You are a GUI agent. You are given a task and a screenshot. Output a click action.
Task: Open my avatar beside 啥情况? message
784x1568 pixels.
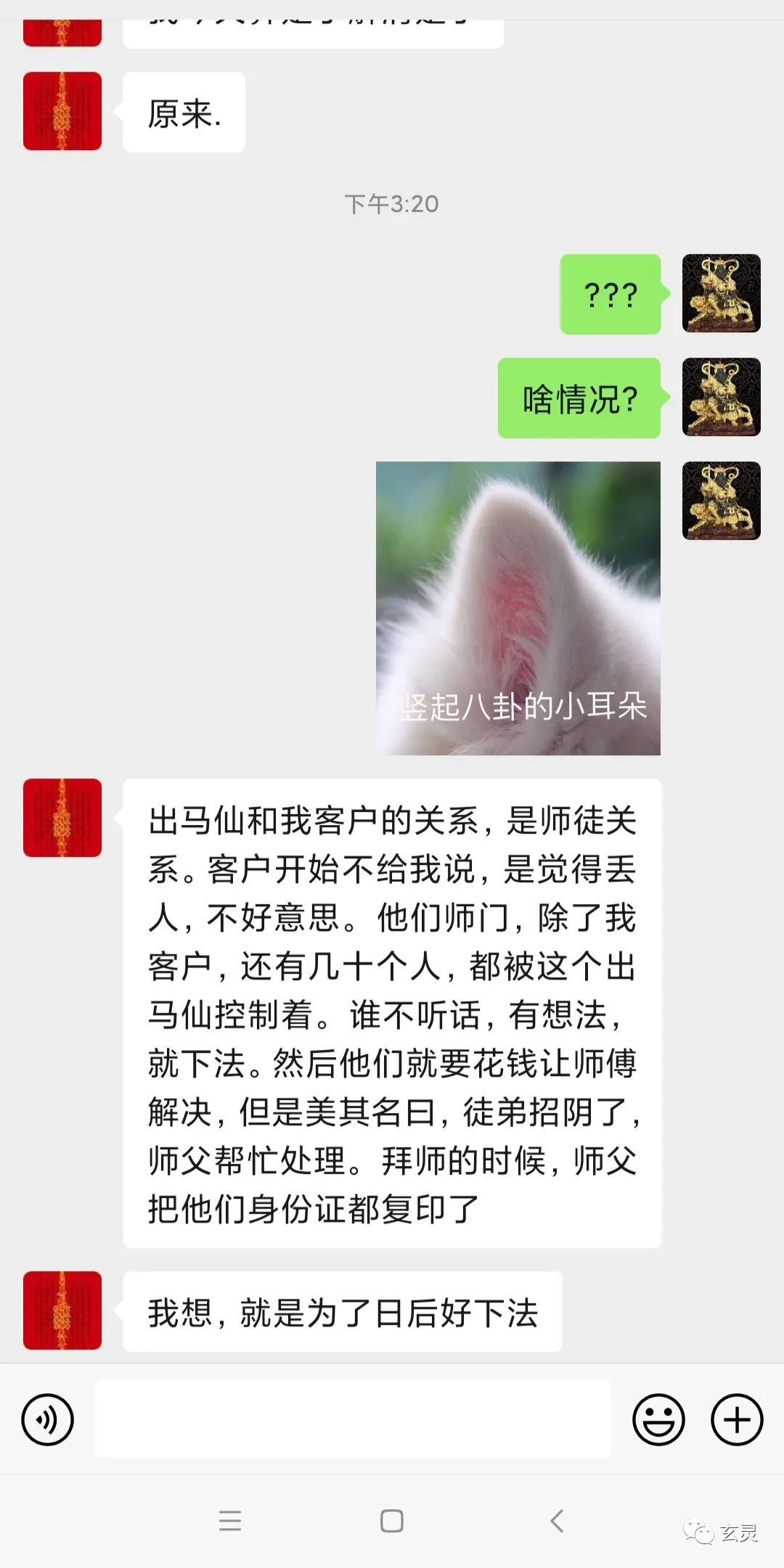(721, 397)
